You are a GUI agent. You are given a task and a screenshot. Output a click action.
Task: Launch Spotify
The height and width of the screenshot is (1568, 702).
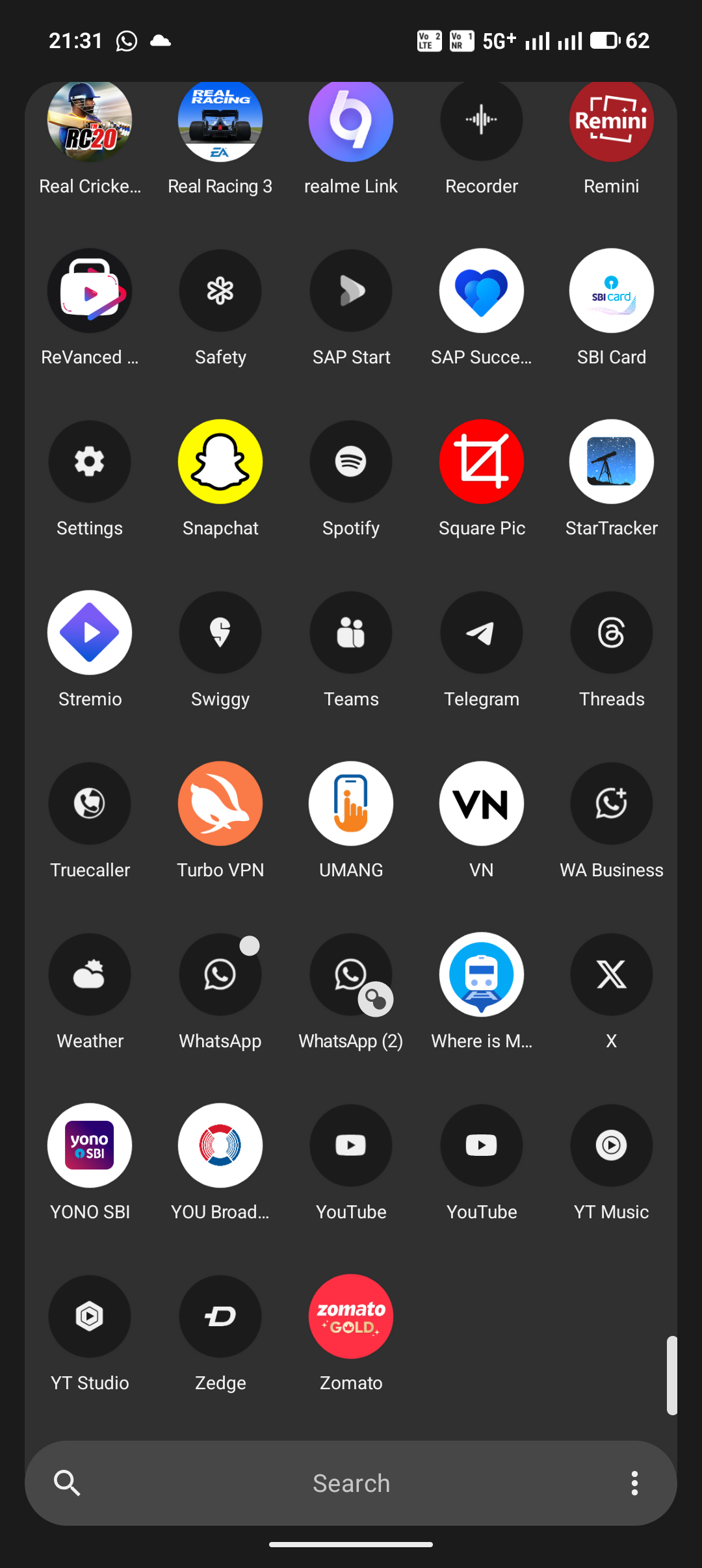click(351, 462)
